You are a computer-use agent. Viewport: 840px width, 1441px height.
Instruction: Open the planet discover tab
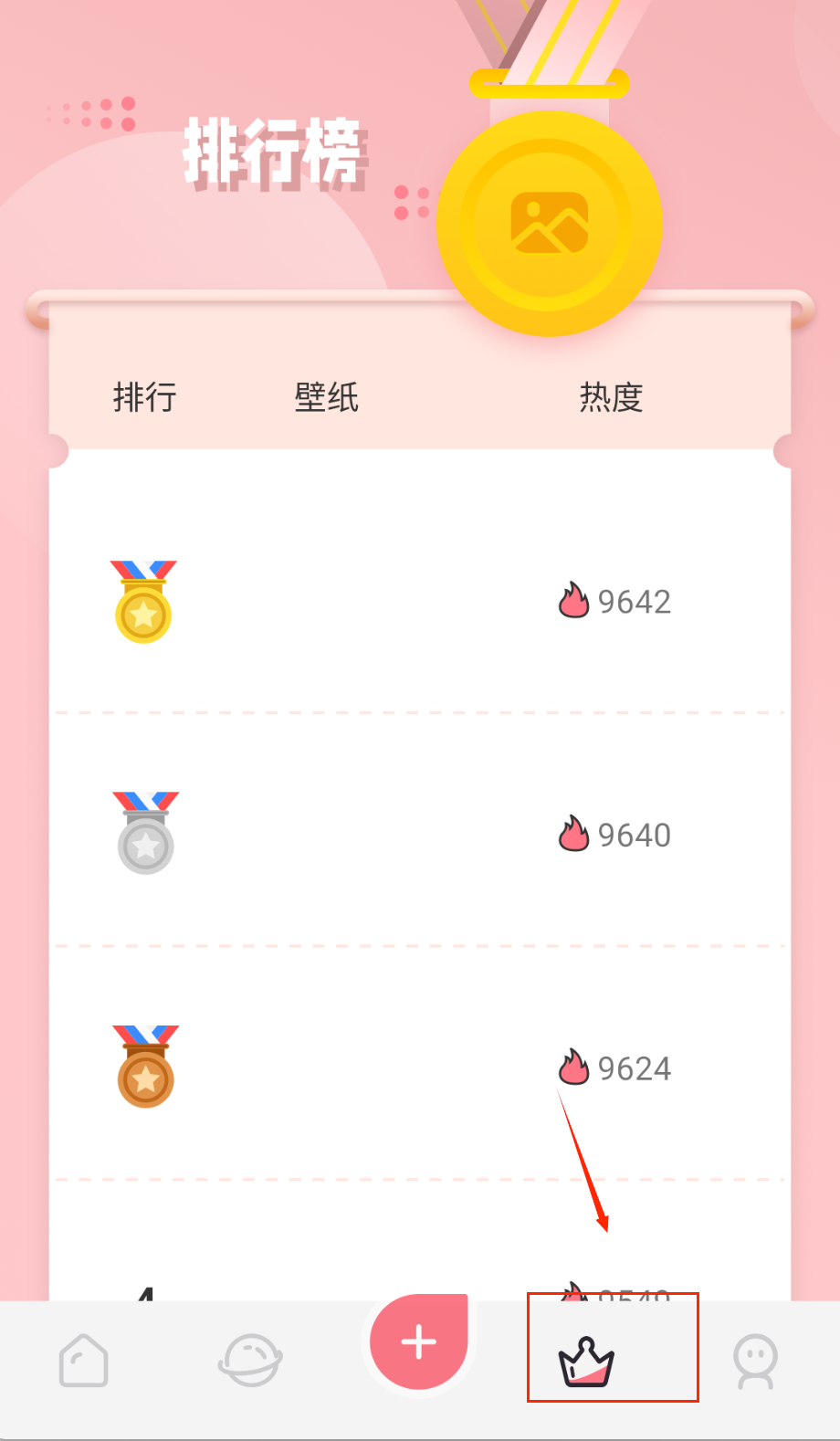[250, 1361]
